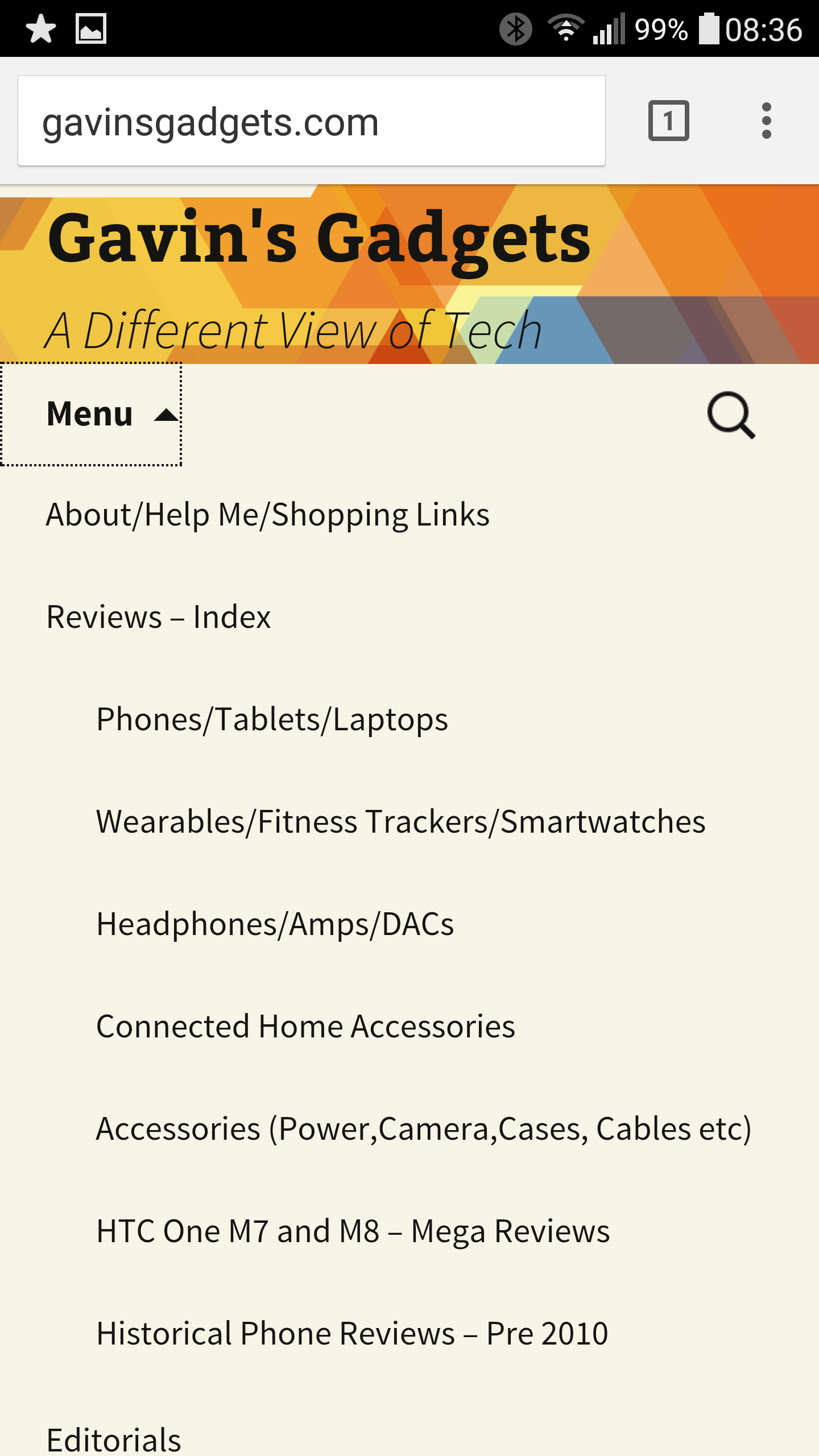Select Phones/Tablets/Laptops reviews
This screenshot has width=819, height=1456.
[272, 719]
